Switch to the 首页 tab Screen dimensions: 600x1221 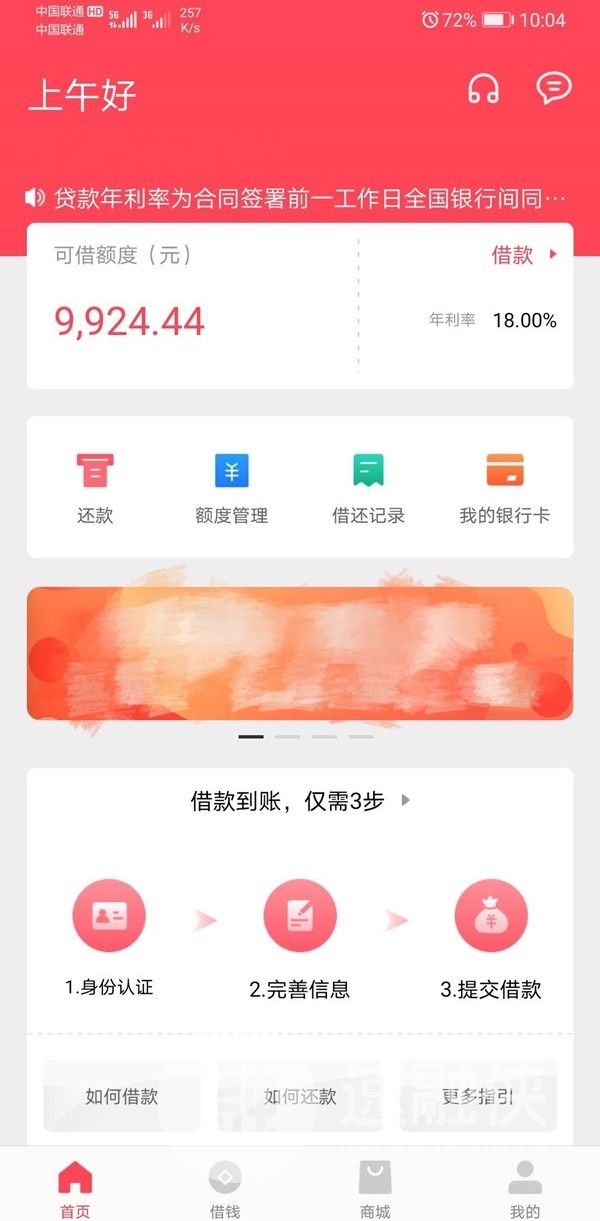tap(75, 1188)
